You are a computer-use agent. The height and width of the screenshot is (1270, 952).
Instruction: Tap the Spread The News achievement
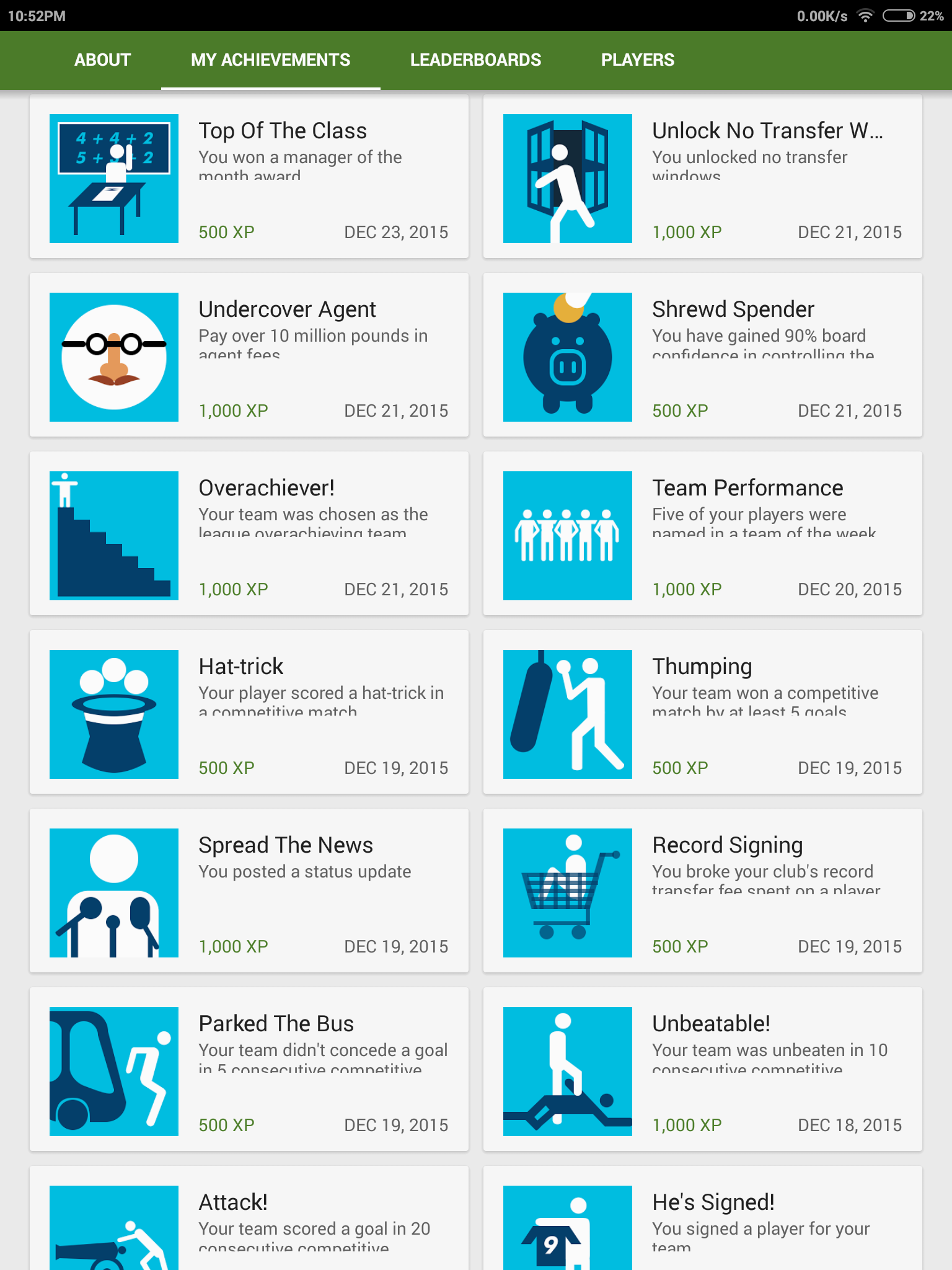point(249,892)
